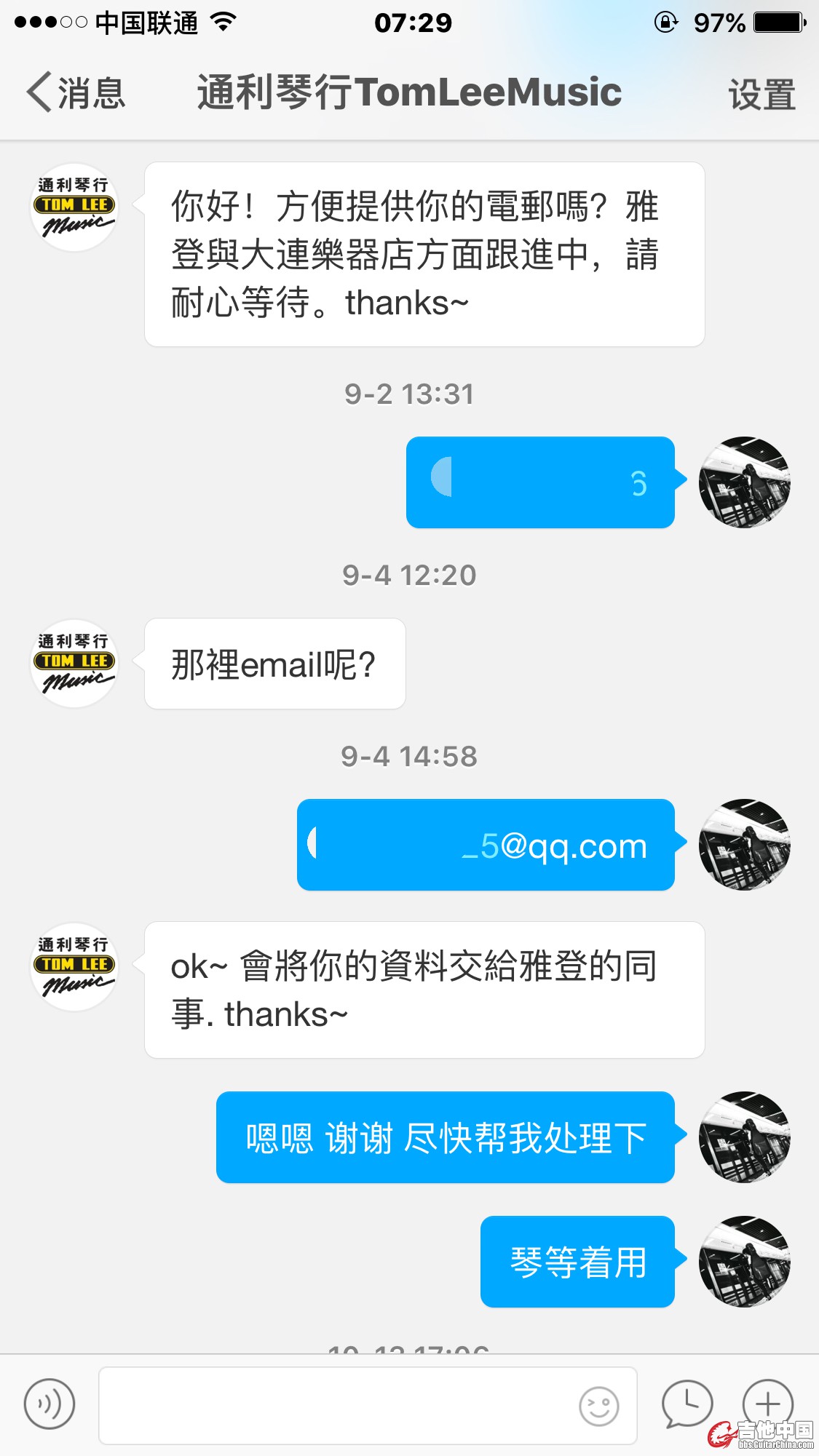The image size is (819, 1456).
Task: Open the emoji picker
Action: click(598, 1406)
